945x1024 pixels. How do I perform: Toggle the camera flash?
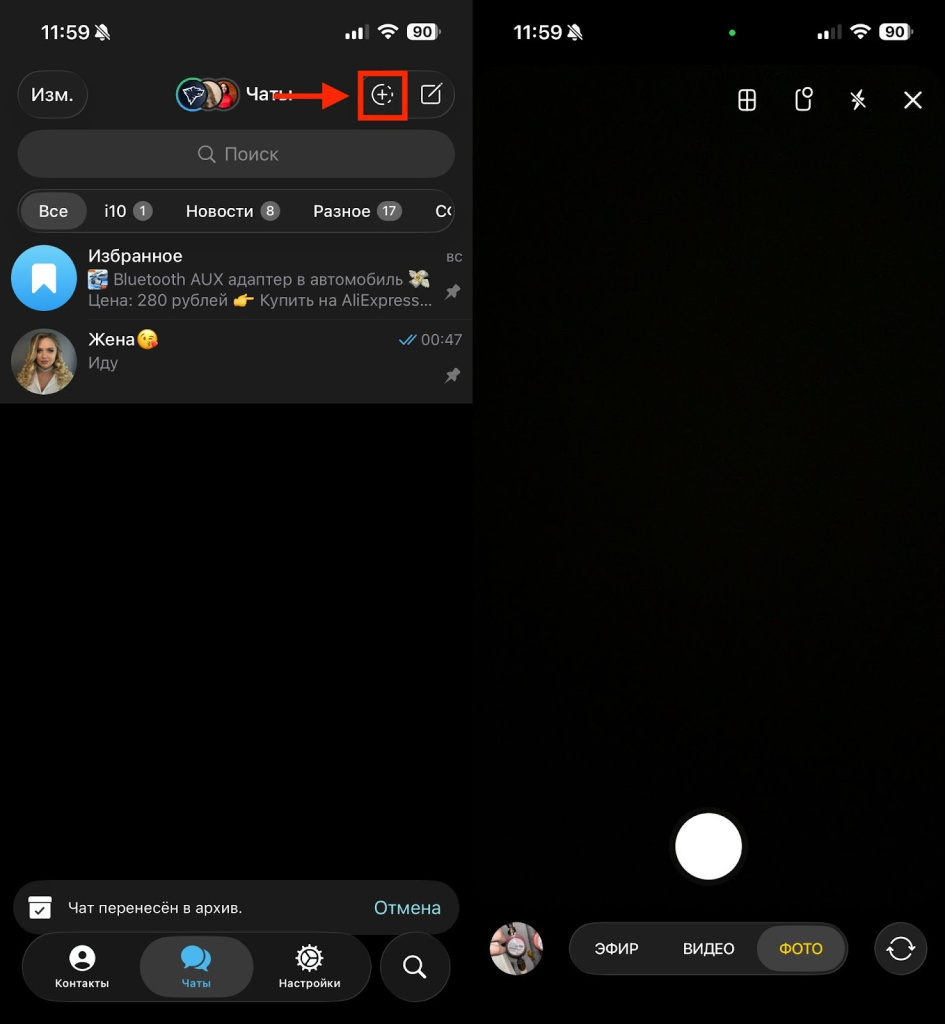858,100
